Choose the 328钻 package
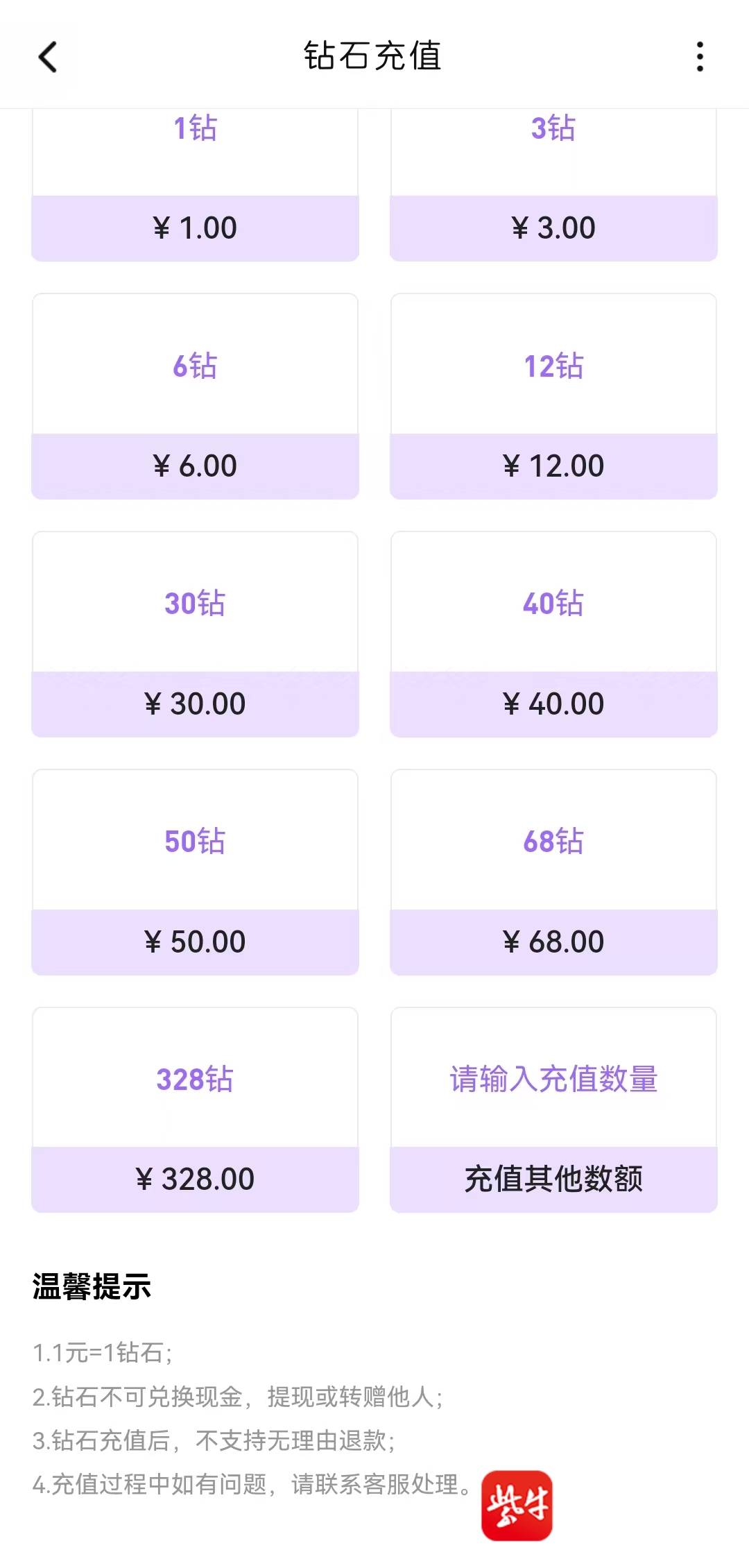 click(195, 1109)
